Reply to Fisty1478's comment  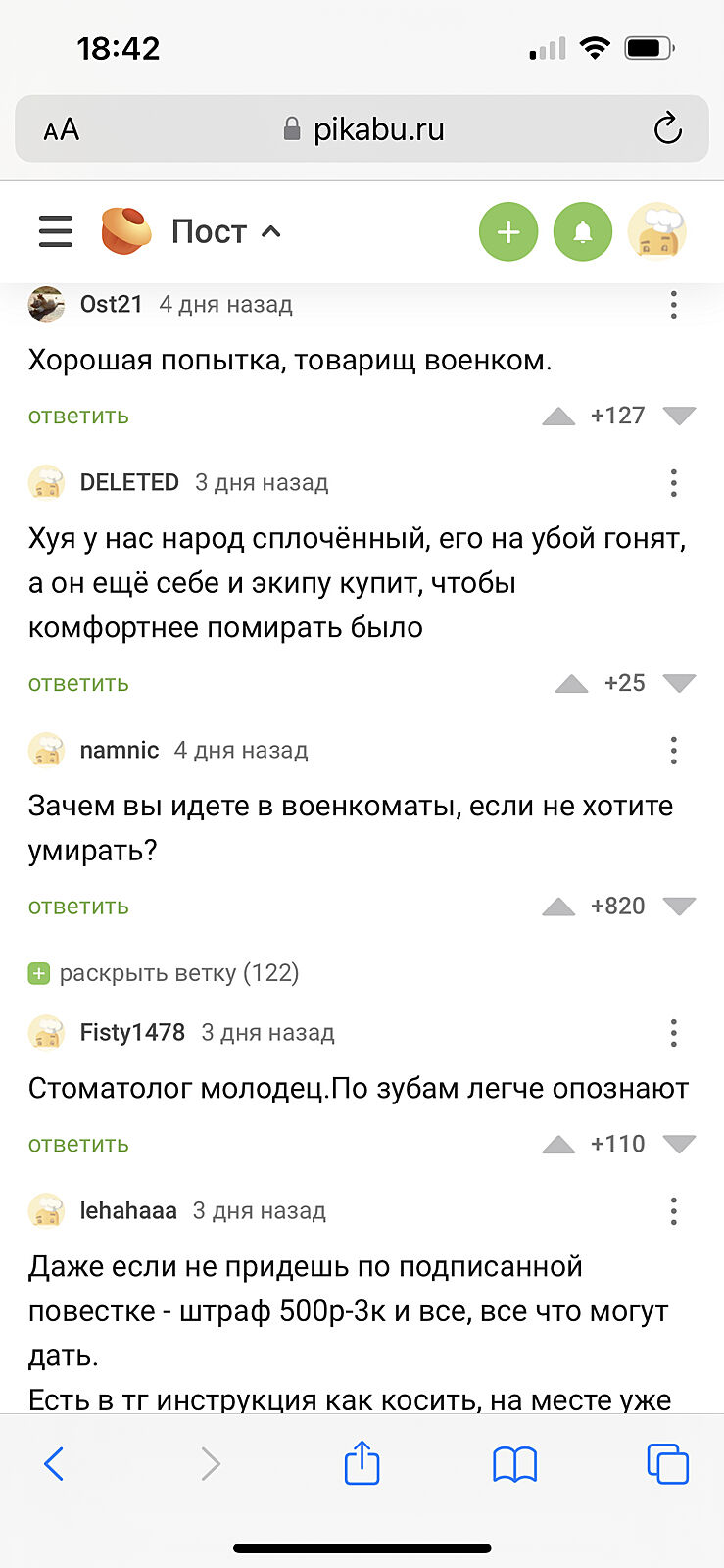[78, 1145]
